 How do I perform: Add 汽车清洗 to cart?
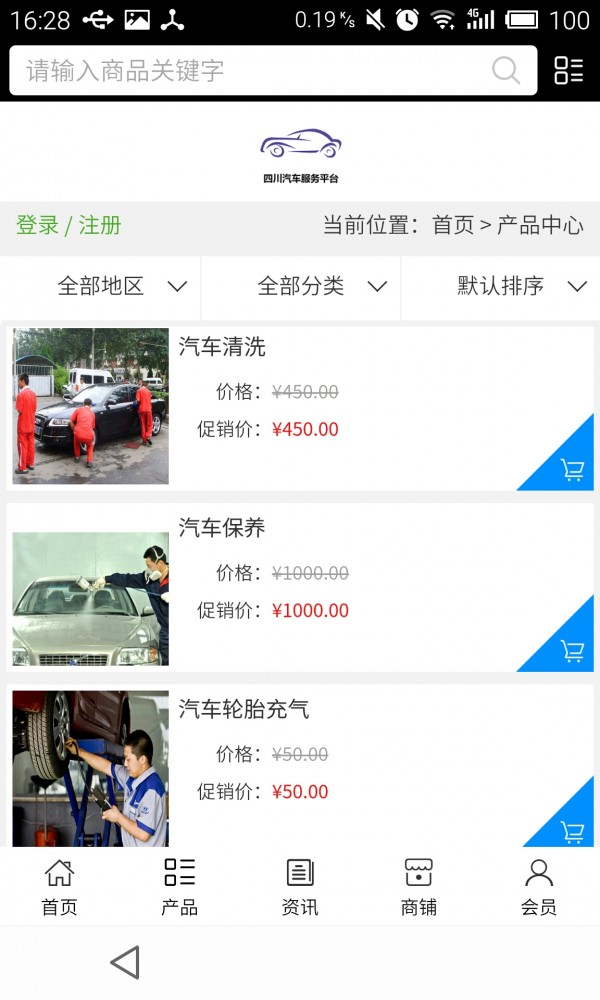[x=572, y=470]
